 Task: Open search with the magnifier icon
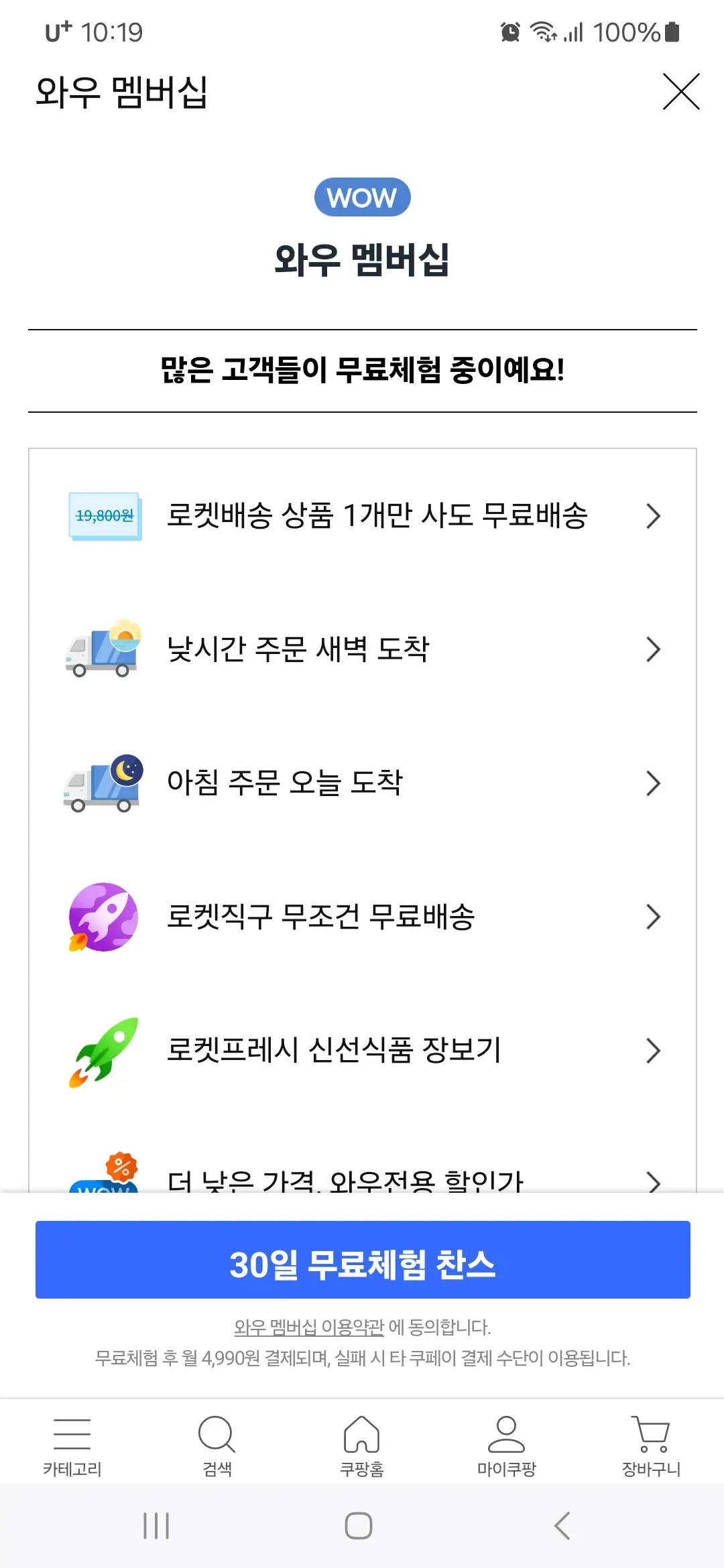pyautogui.click(x=217, y=1434)
